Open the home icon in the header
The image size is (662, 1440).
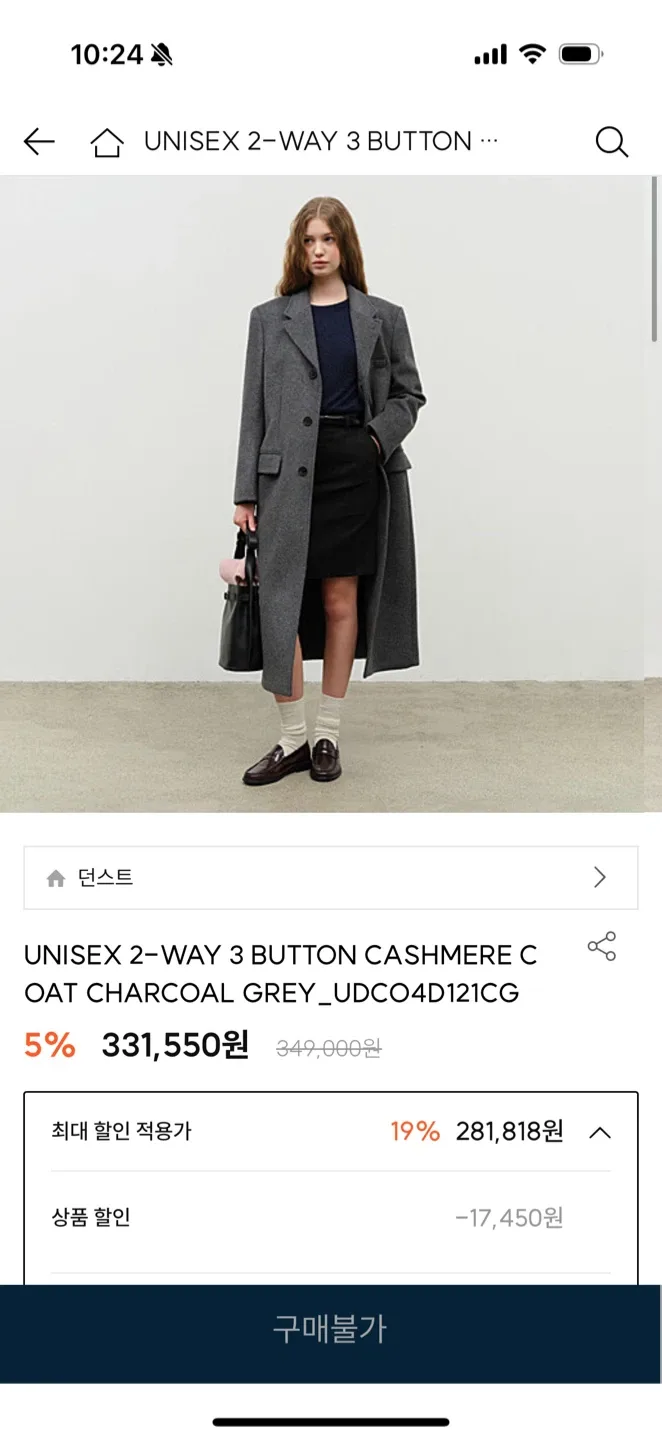click(x=107, y=143)
